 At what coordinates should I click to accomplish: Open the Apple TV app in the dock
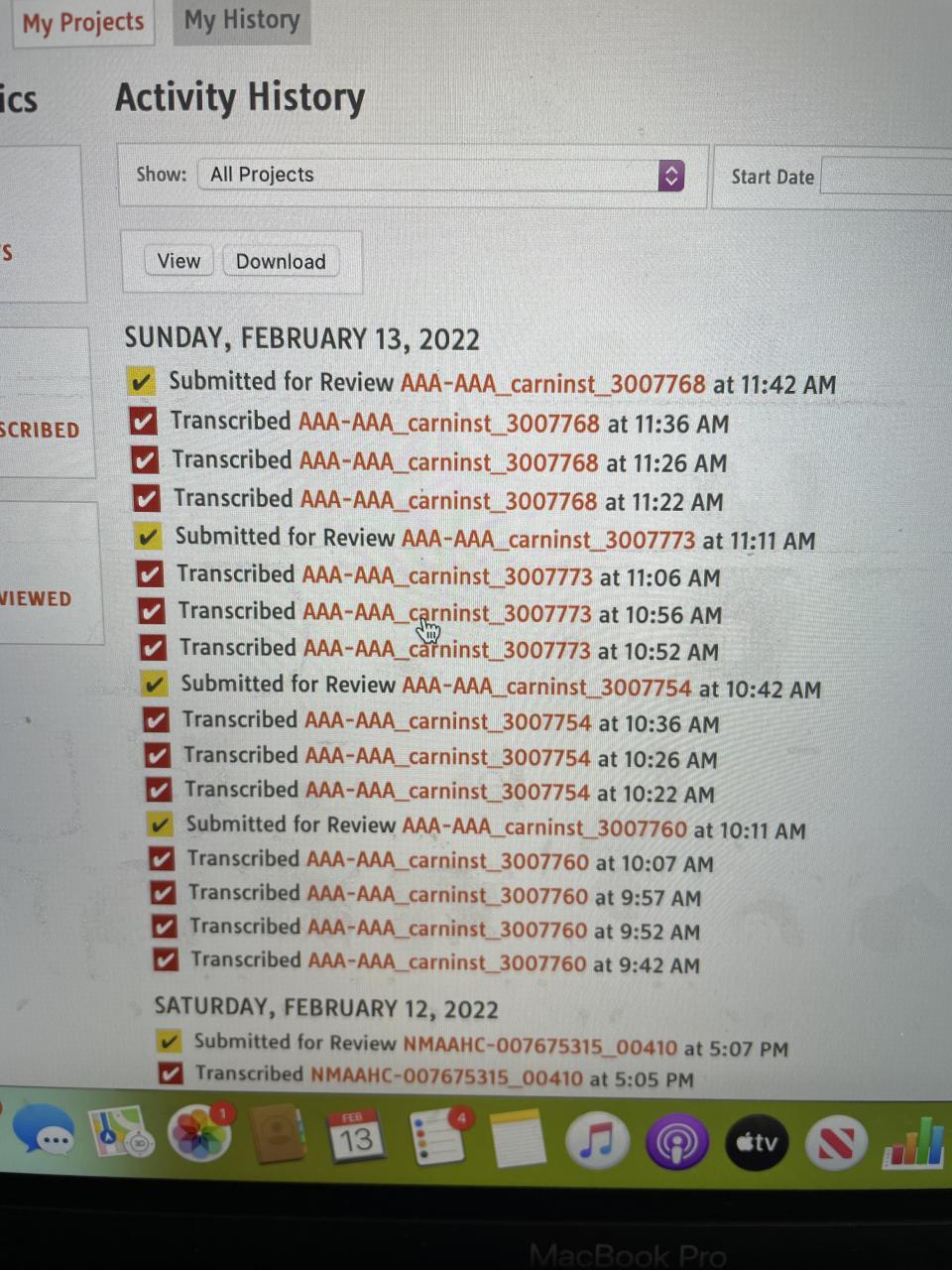click(x=757, y=1143)
